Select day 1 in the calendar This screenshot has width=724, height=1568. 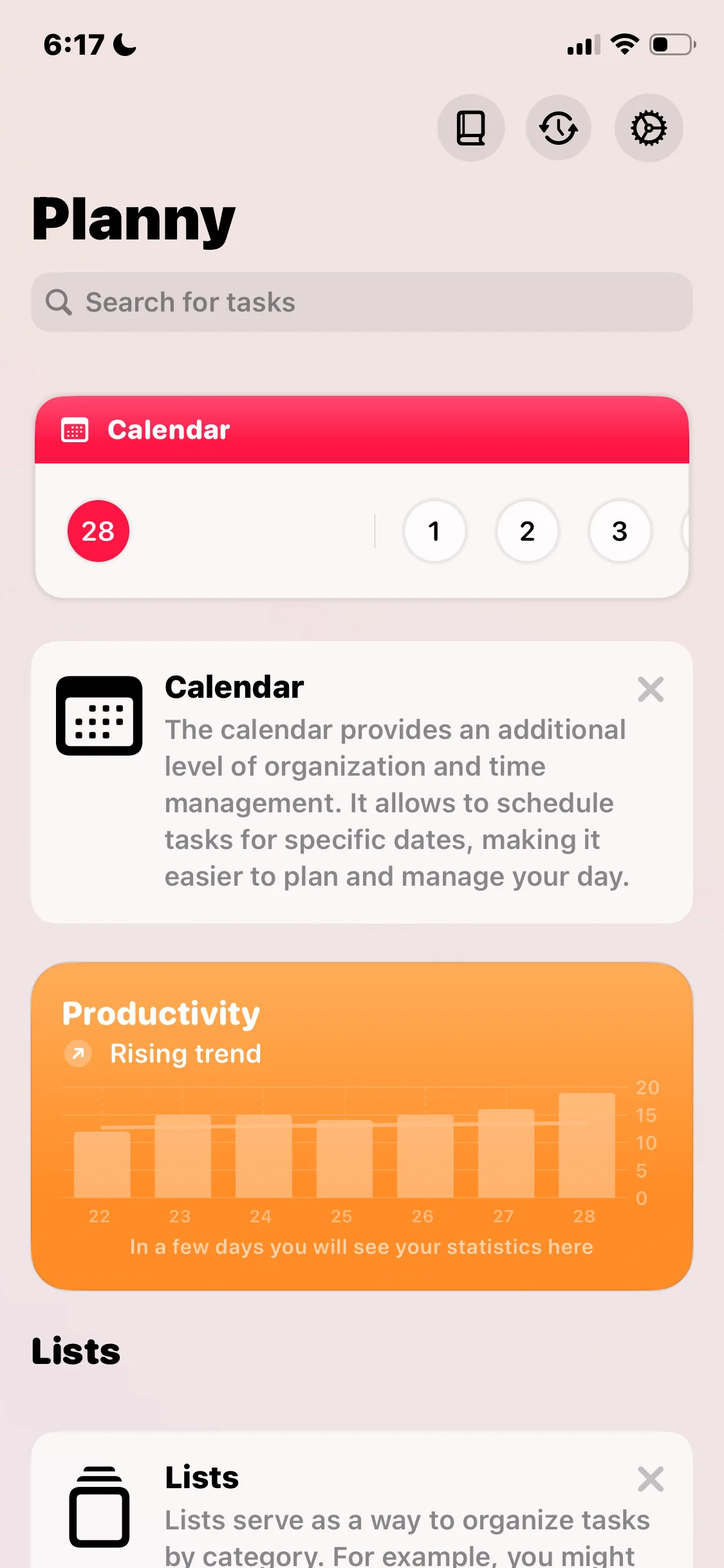[x=434, y=531]
